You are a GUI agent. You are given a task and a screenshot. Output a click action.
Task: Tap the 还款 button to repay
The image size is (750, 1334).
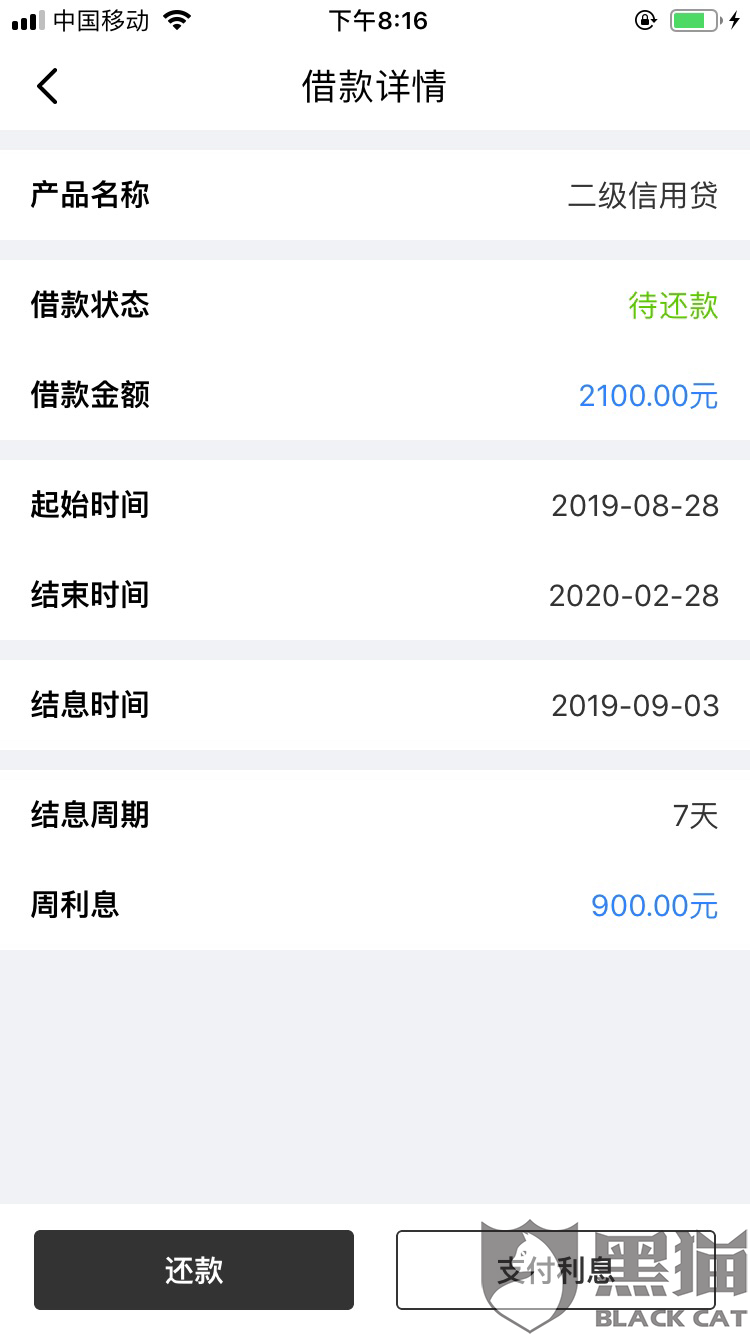point(194,1270)
